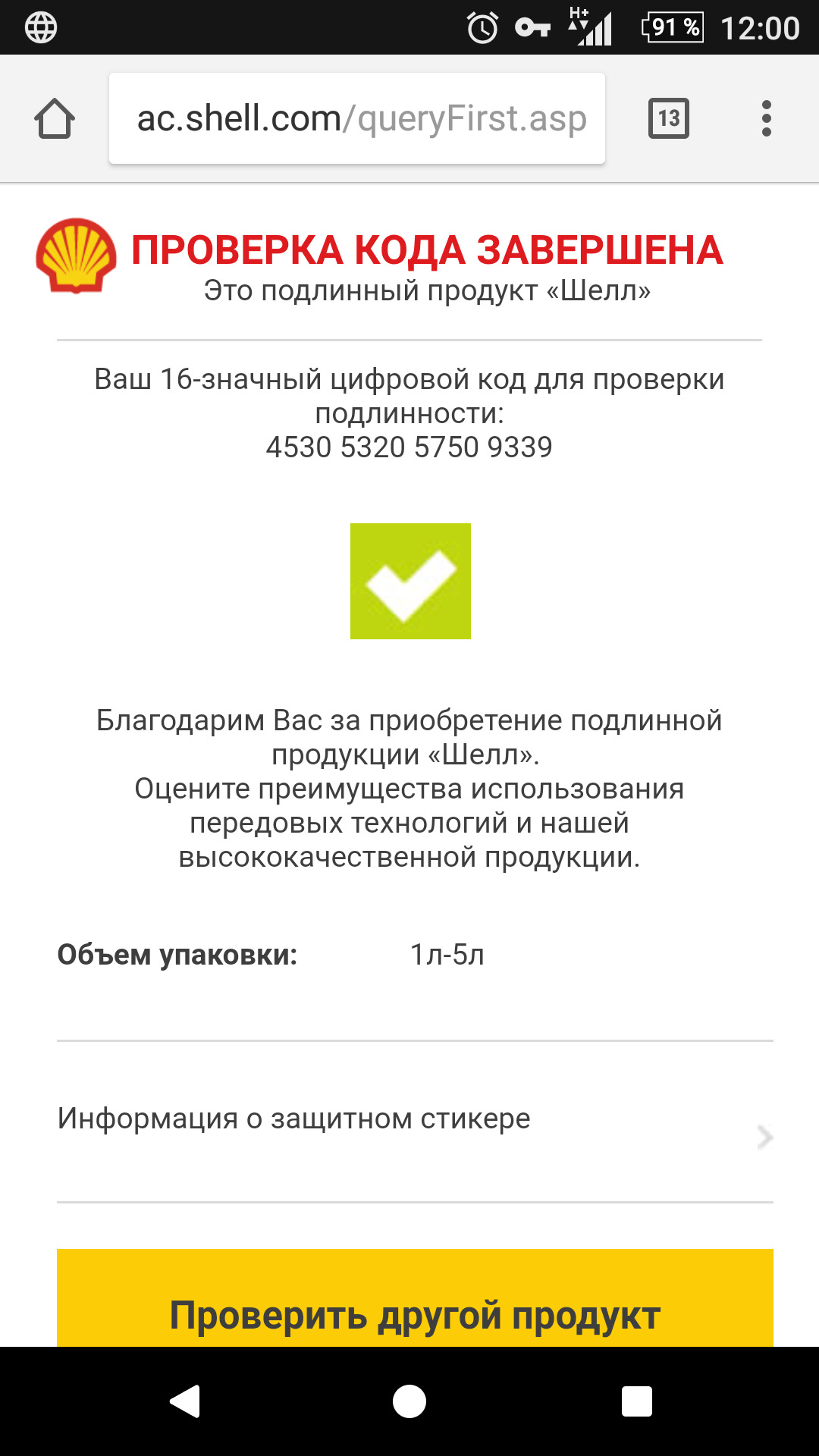Open the tab switcher showing 13 tabs
819x1456 pixels.
click(668, 119)
